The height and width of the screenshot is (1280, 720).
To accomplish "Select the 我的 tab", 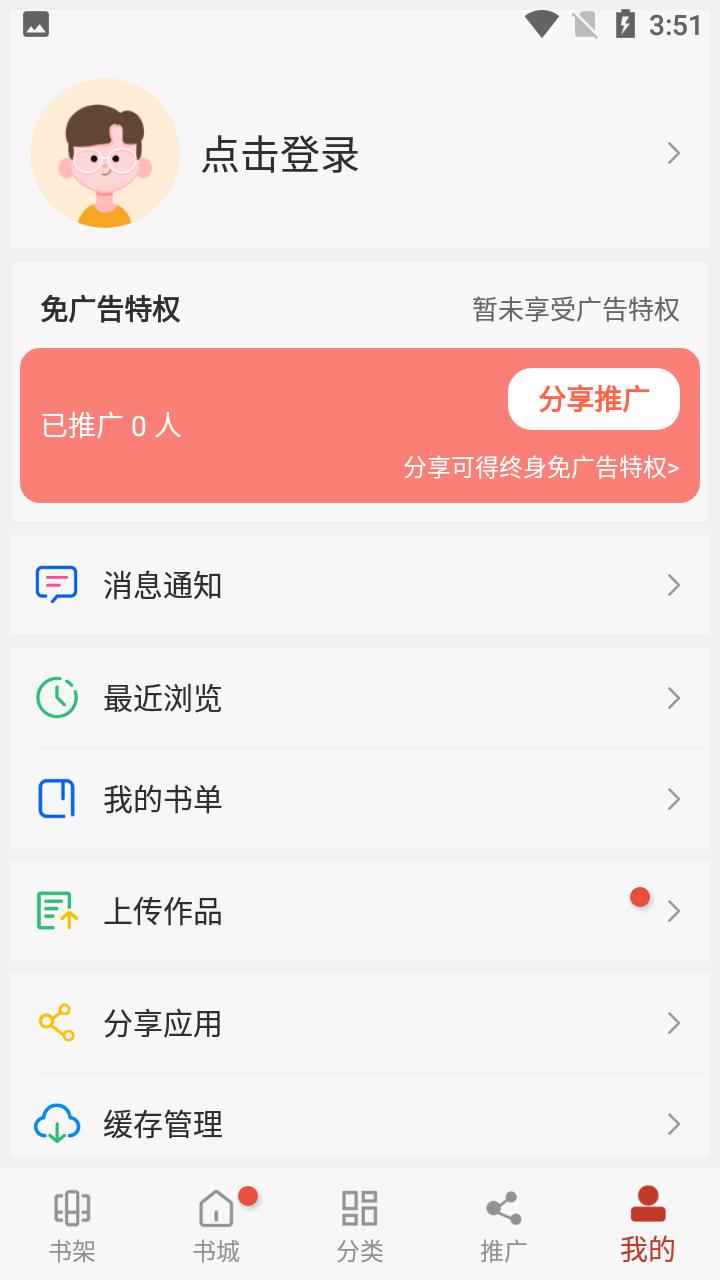I will click(648, 1225).
